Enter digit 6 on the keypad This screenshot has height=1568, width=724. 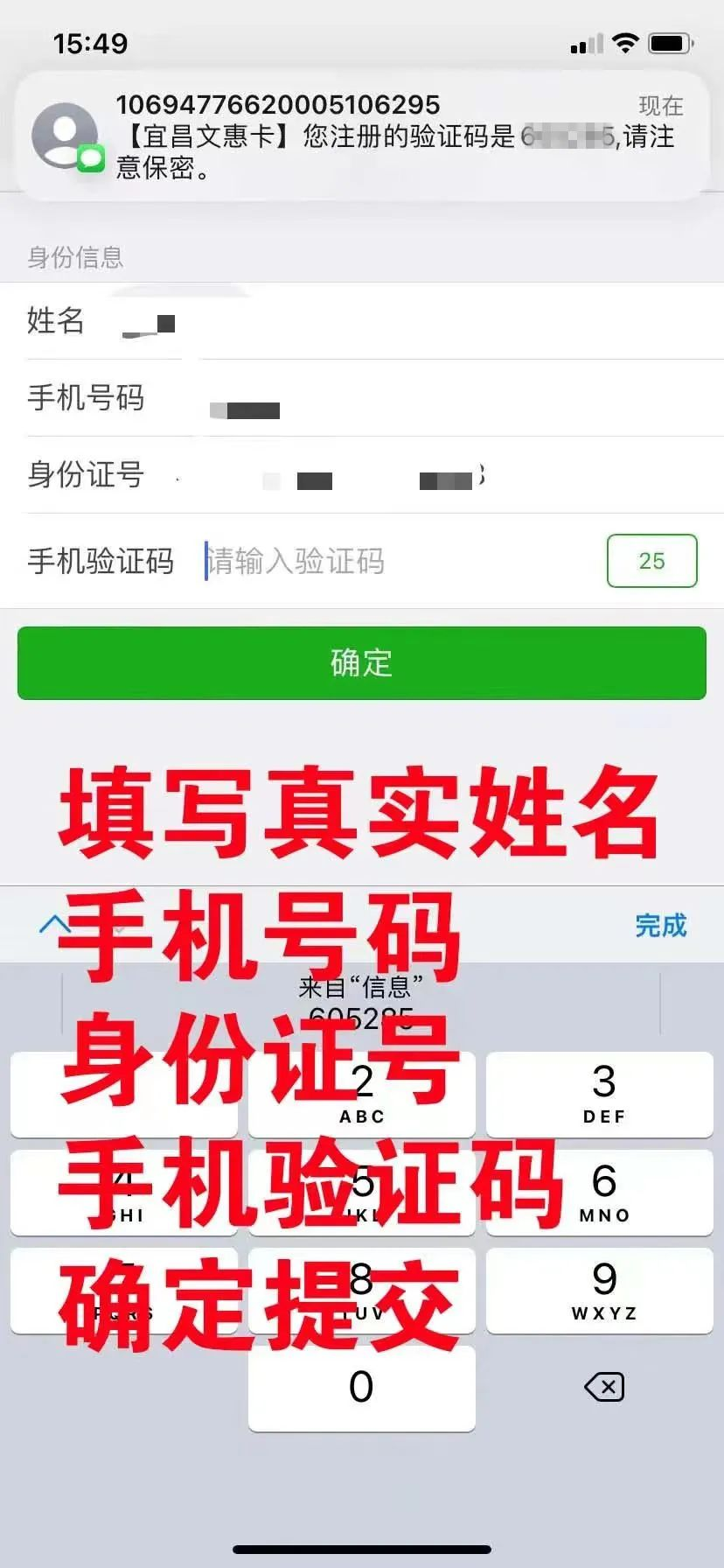[x=603, y=1192]
